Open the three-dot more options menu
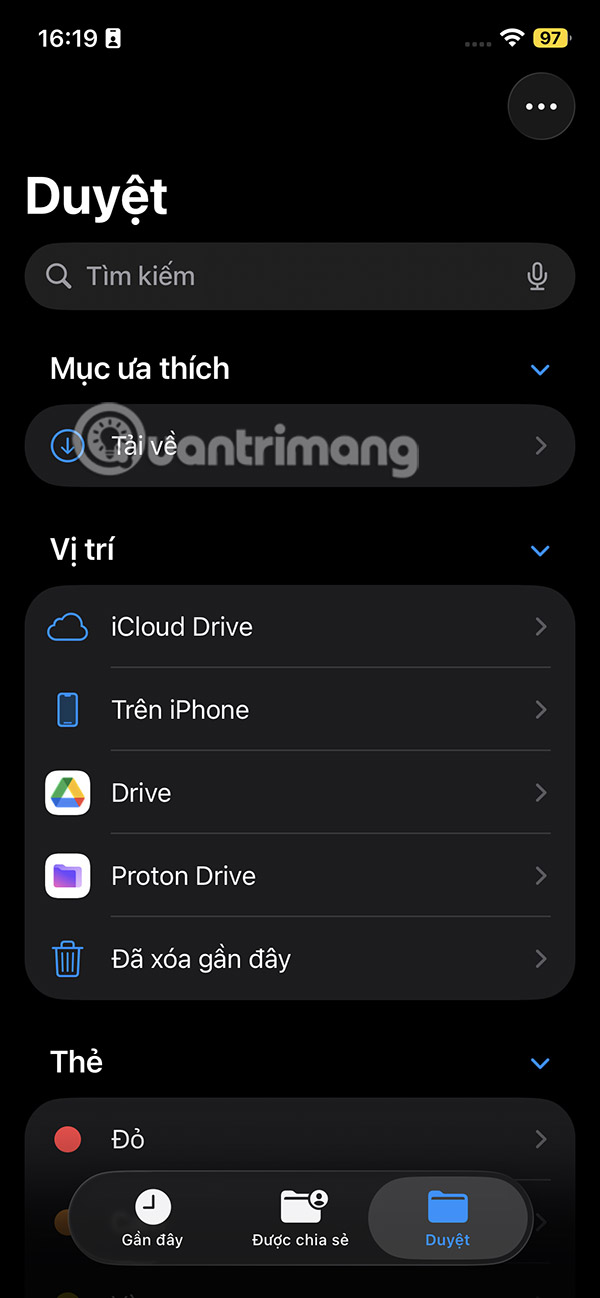Image resolution: width=600 pixels, height=1298 pixels. tap(541, 106)
